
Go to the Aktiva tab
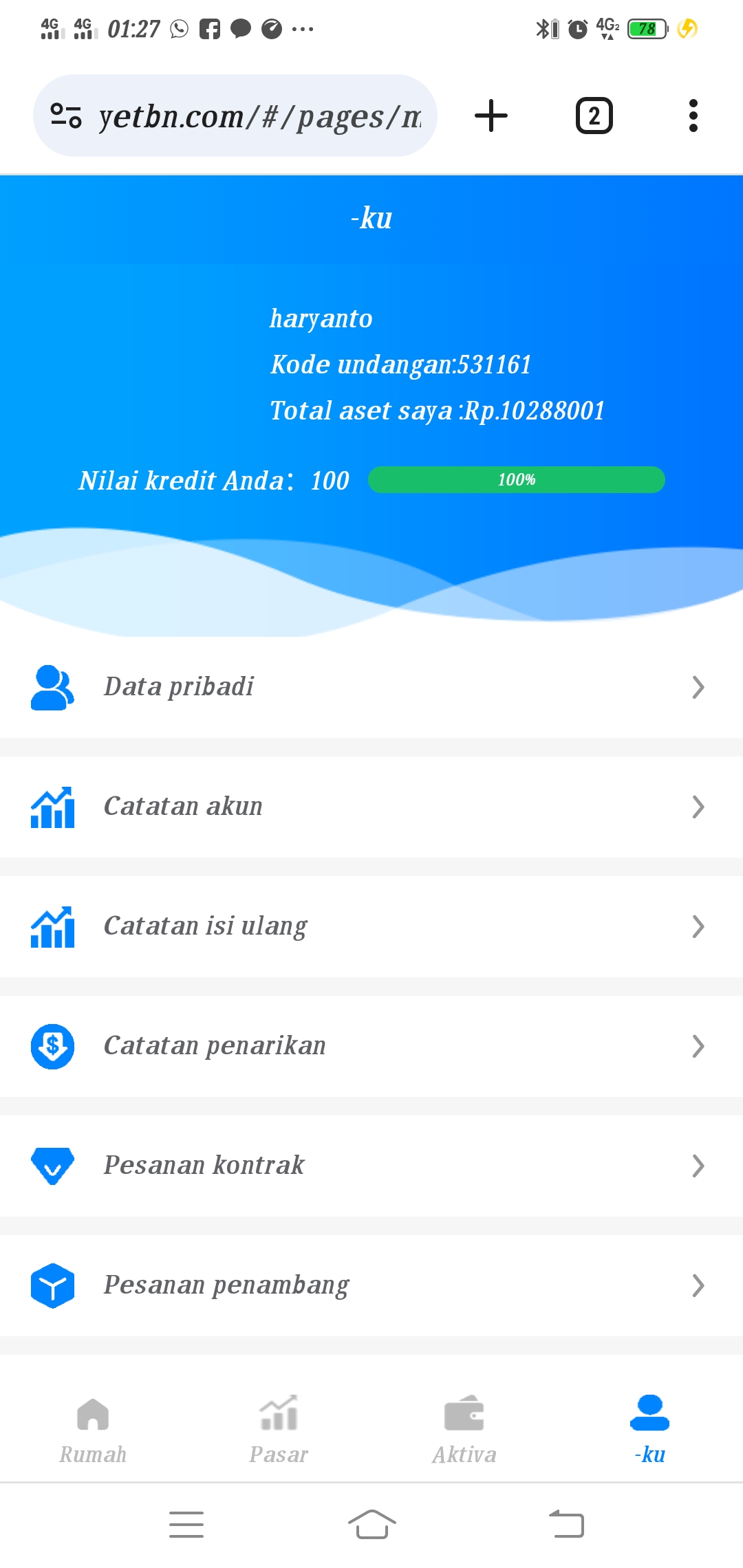coord(464,1429)
